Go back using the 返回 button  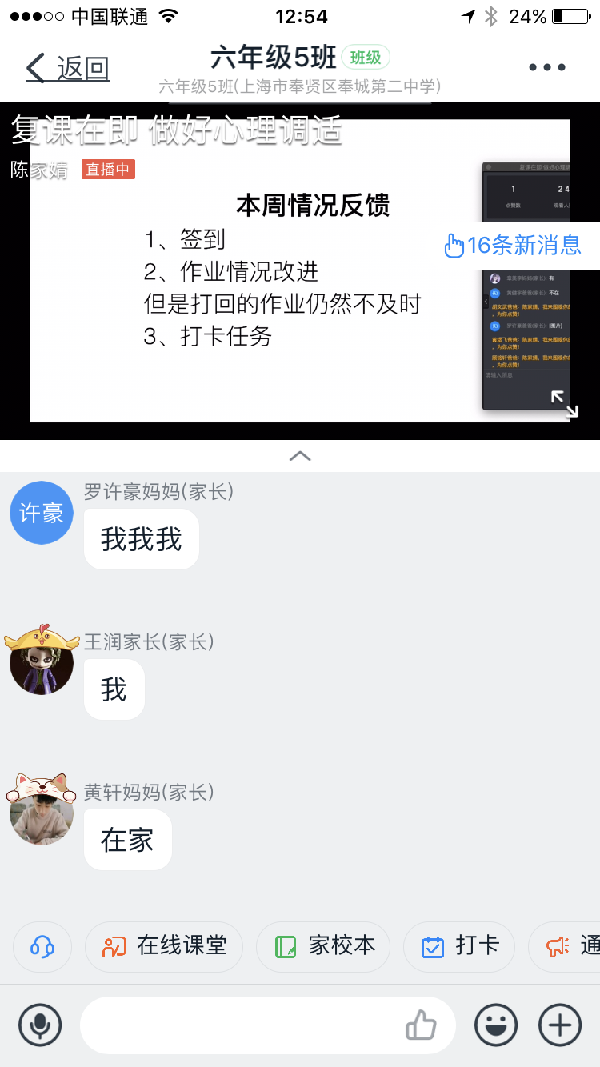coord(67,68)
